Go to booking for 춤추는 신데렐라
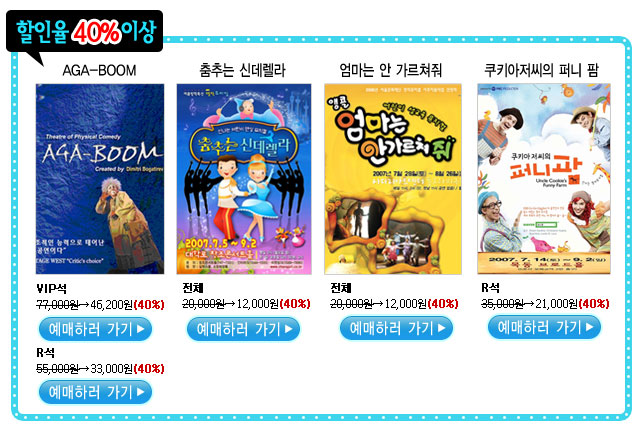The image size is (640, 425). click(243, 328)
